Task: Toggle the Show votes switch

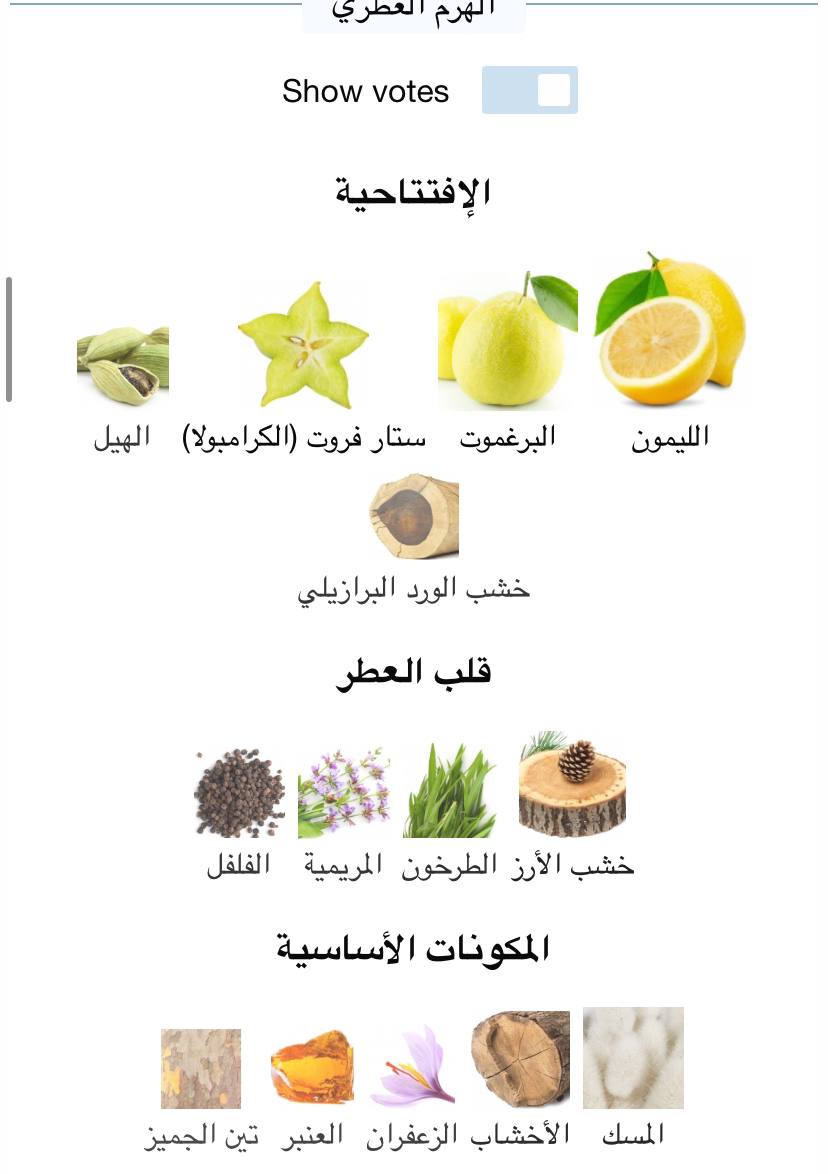Action: (x=529, y=91)
